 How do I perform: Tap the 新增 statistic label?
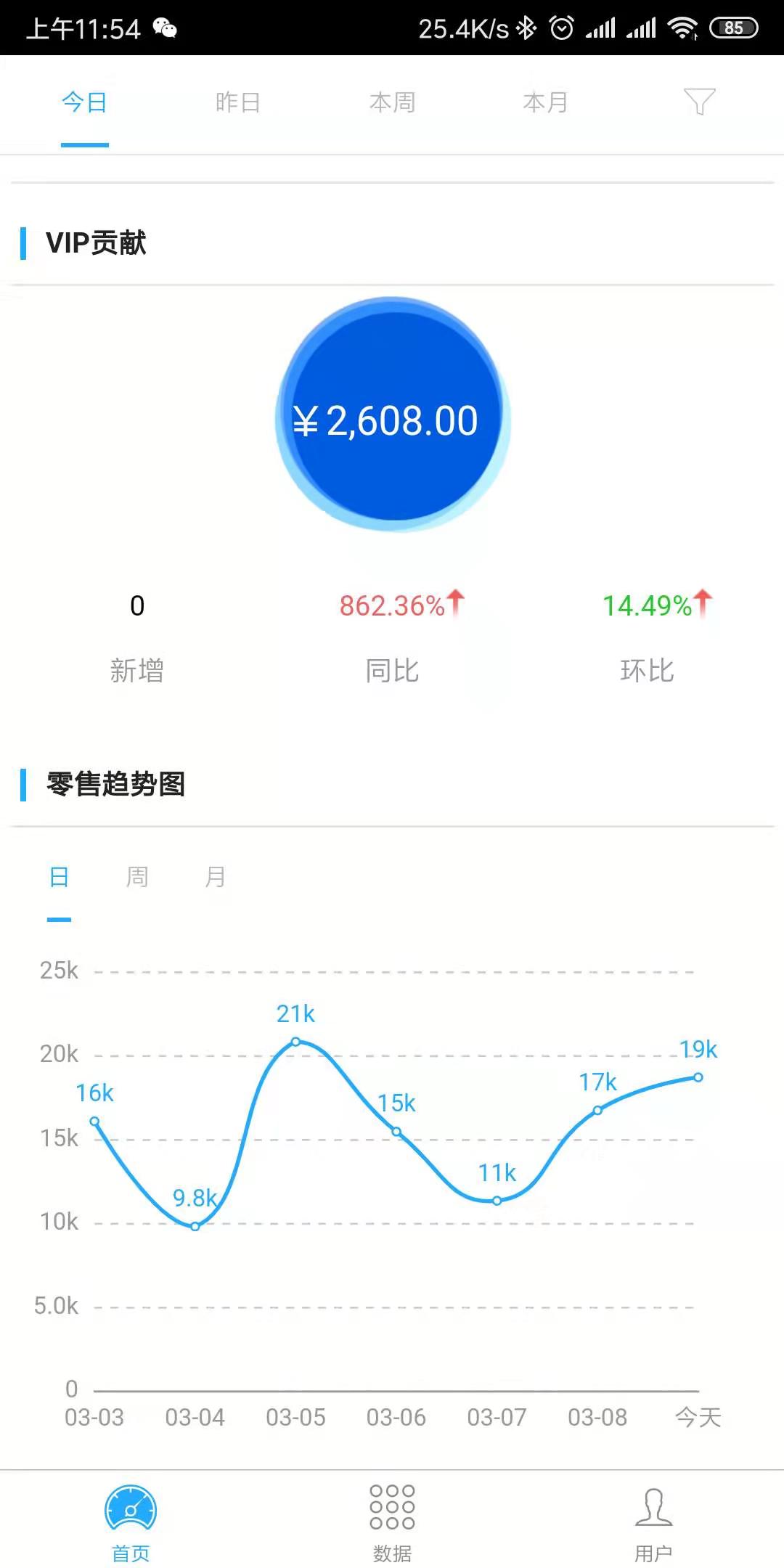point(136,670)
